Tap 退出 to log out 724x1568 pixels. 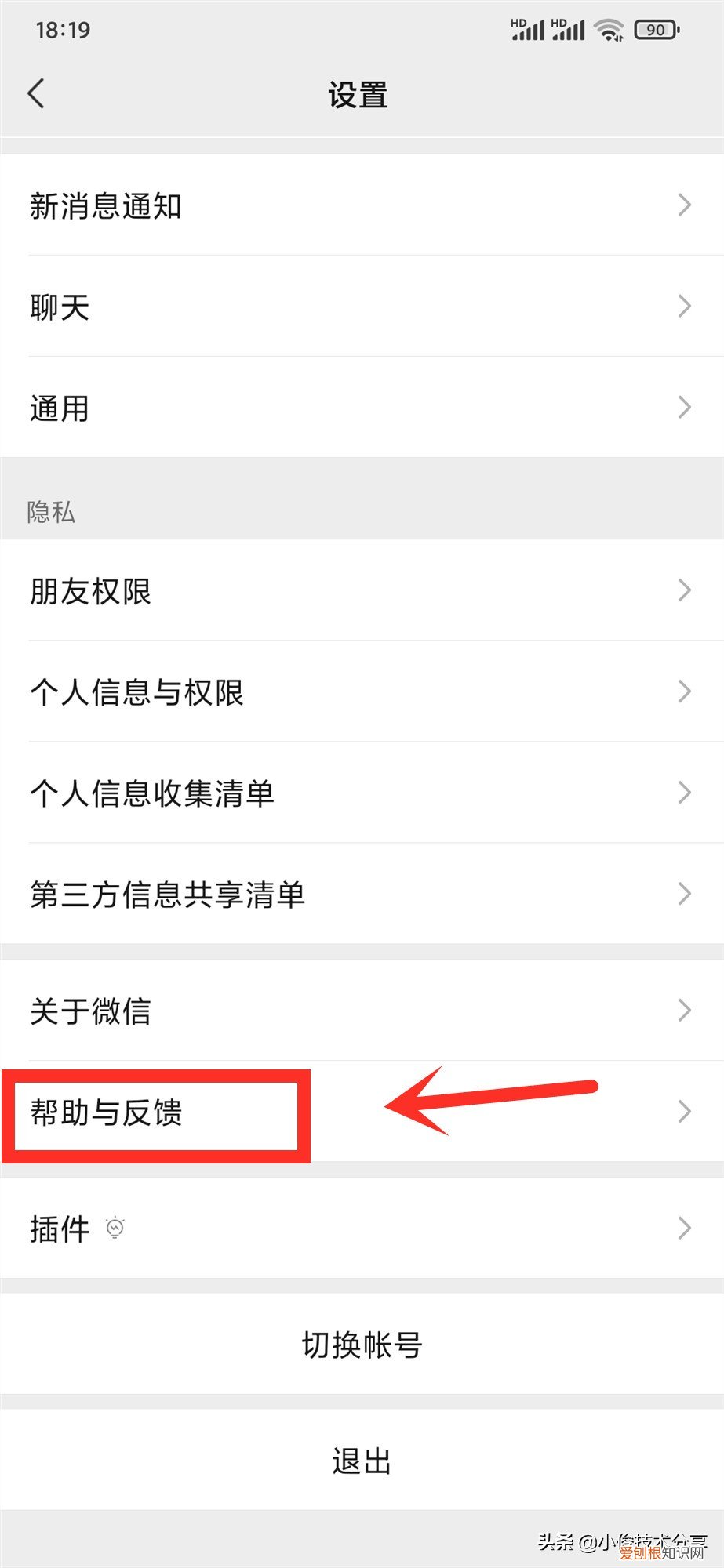(x=361, y=1460)
